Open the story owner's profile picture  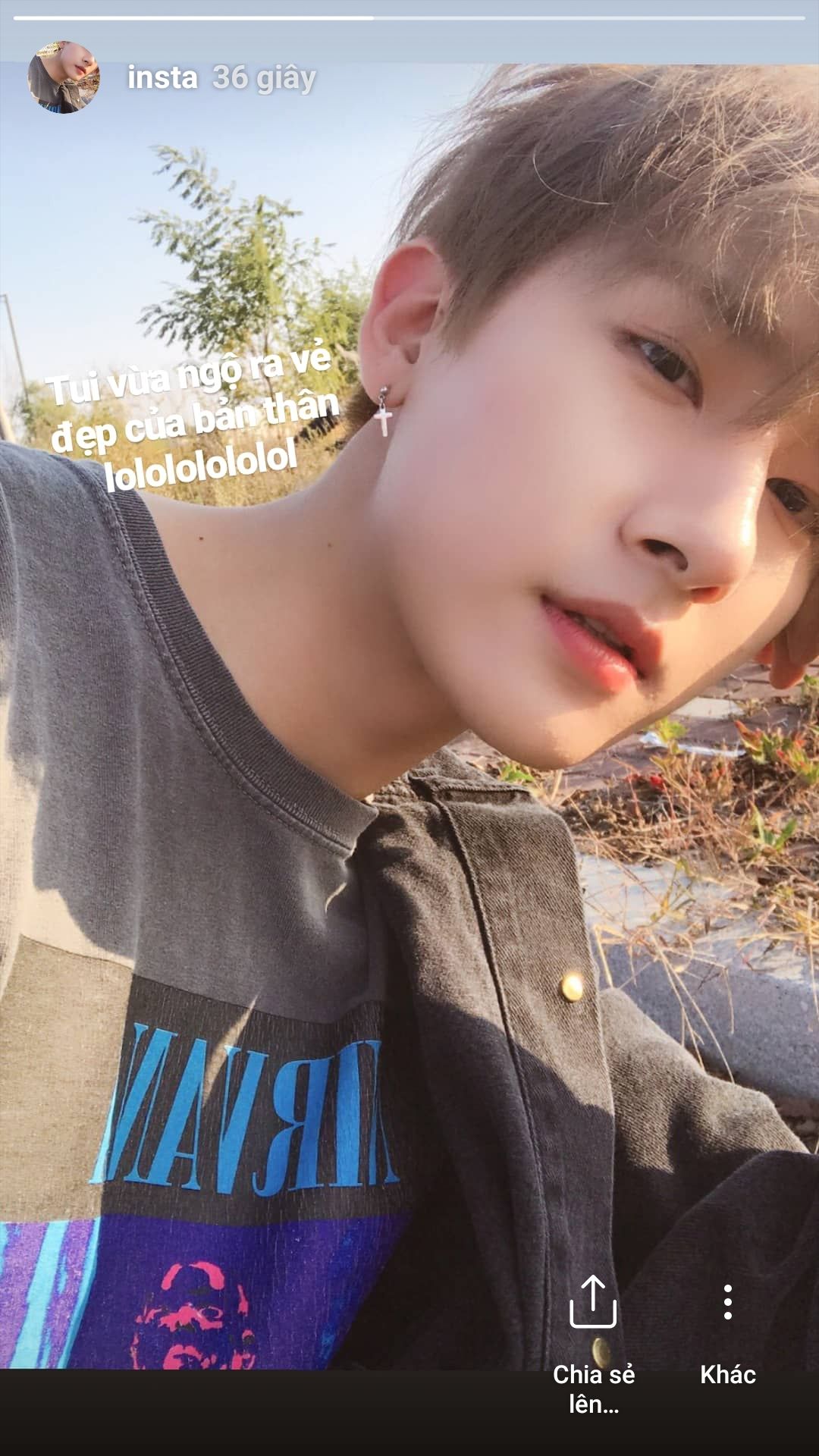tap(64, 77)
